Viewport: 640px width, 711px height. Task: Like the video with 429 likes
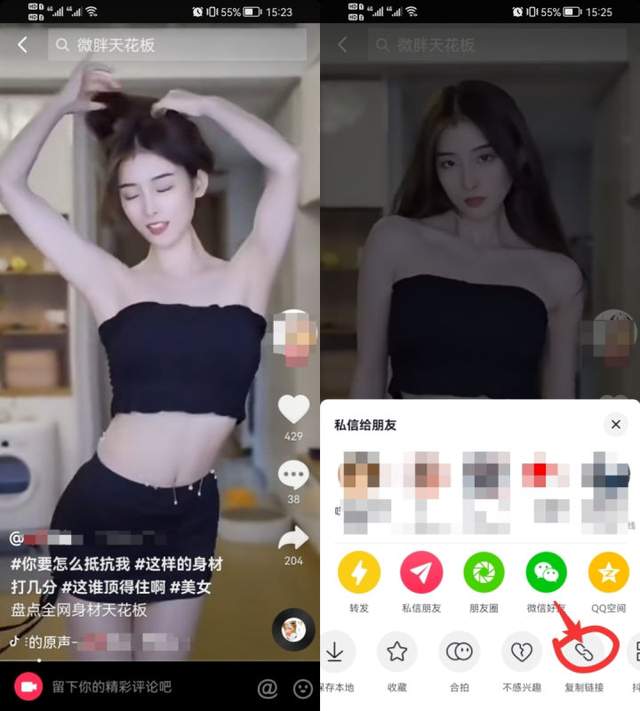coord(293,410)
